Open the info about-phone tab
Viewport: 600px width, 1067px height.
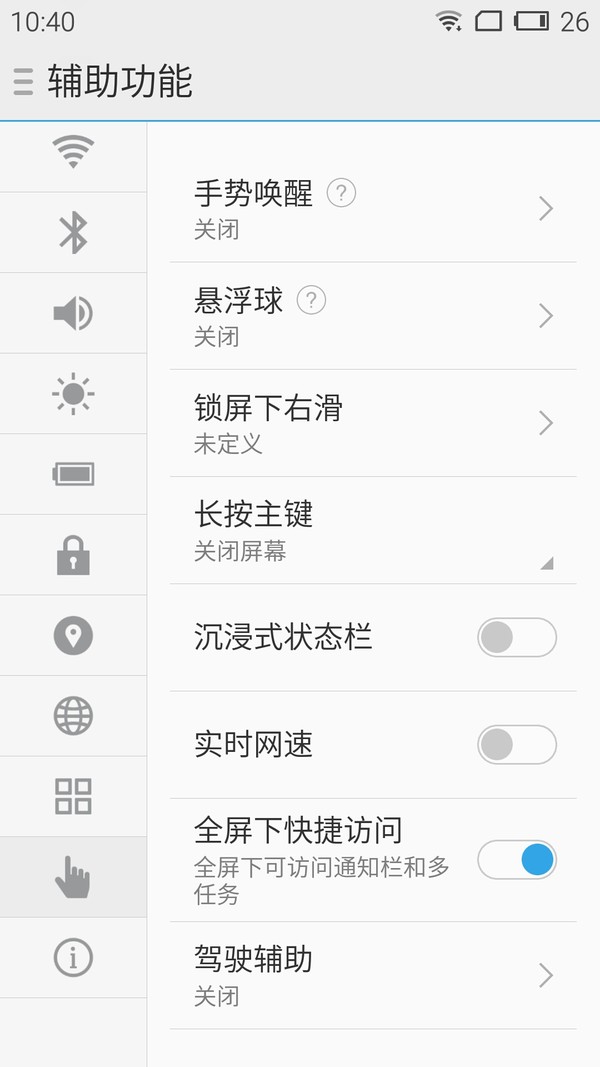tap(73, 957)
